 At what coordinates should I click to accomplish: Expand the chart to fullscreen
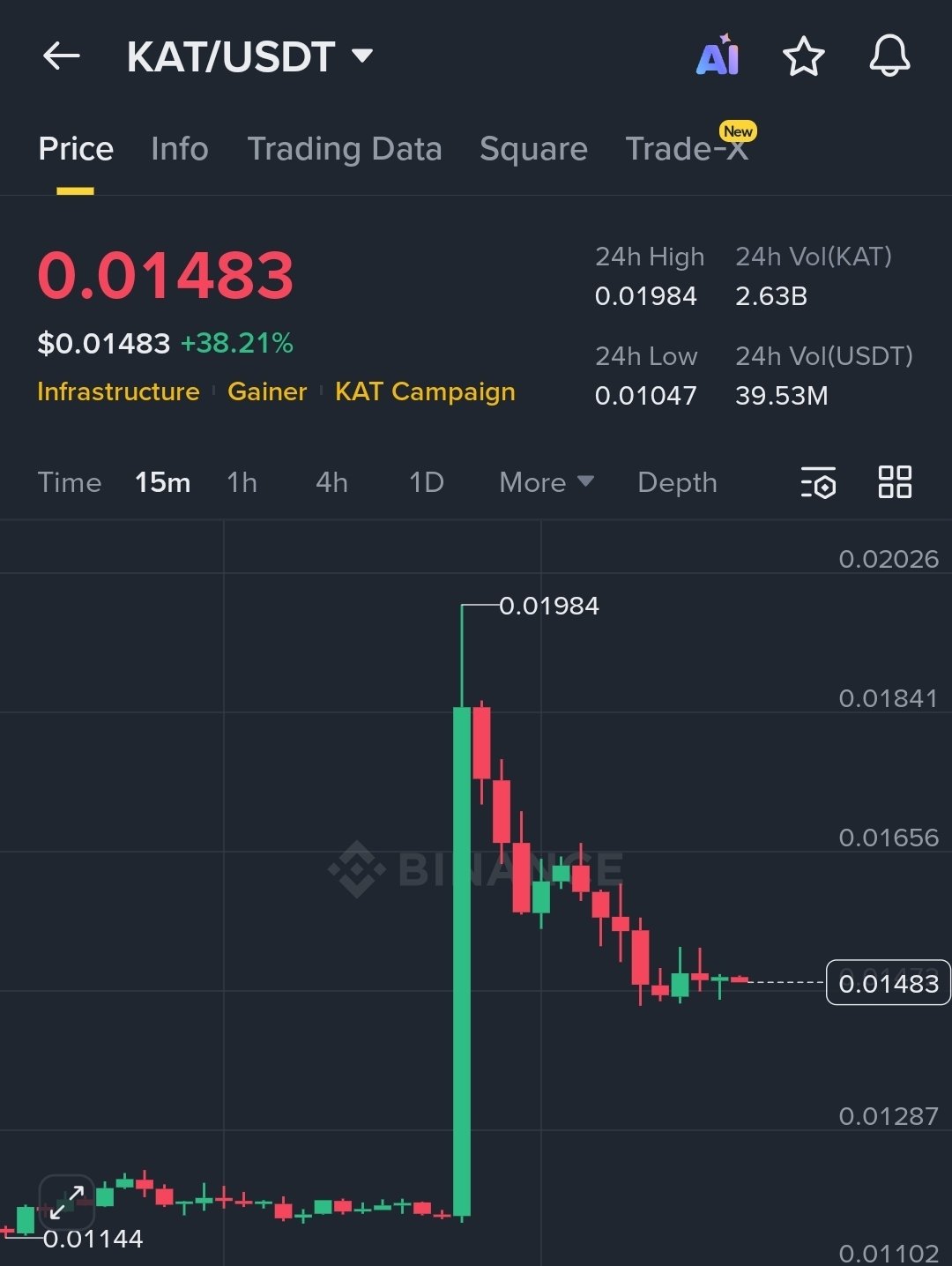(x=67, y=1201)
